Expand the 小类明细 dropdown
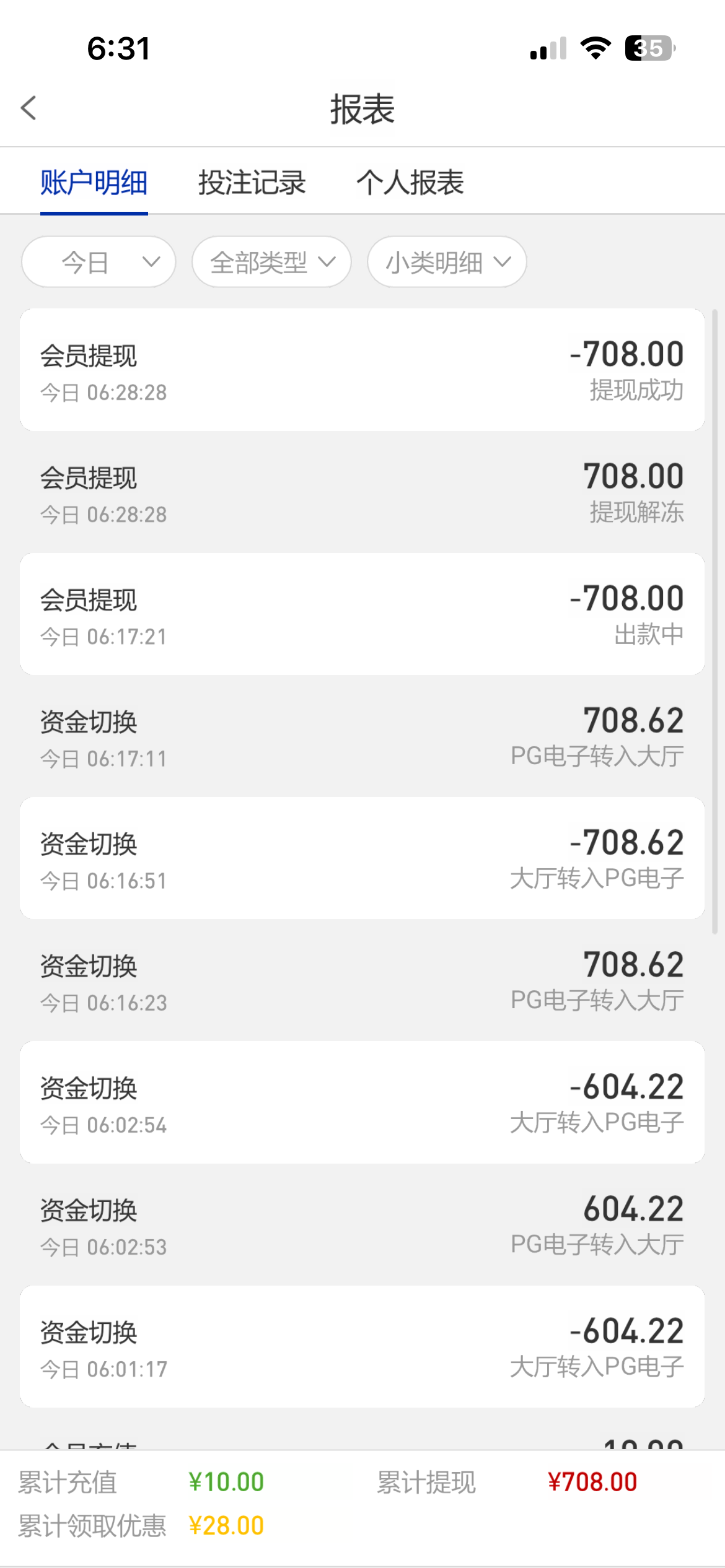The image size is (725, 1568). [447, 262]
